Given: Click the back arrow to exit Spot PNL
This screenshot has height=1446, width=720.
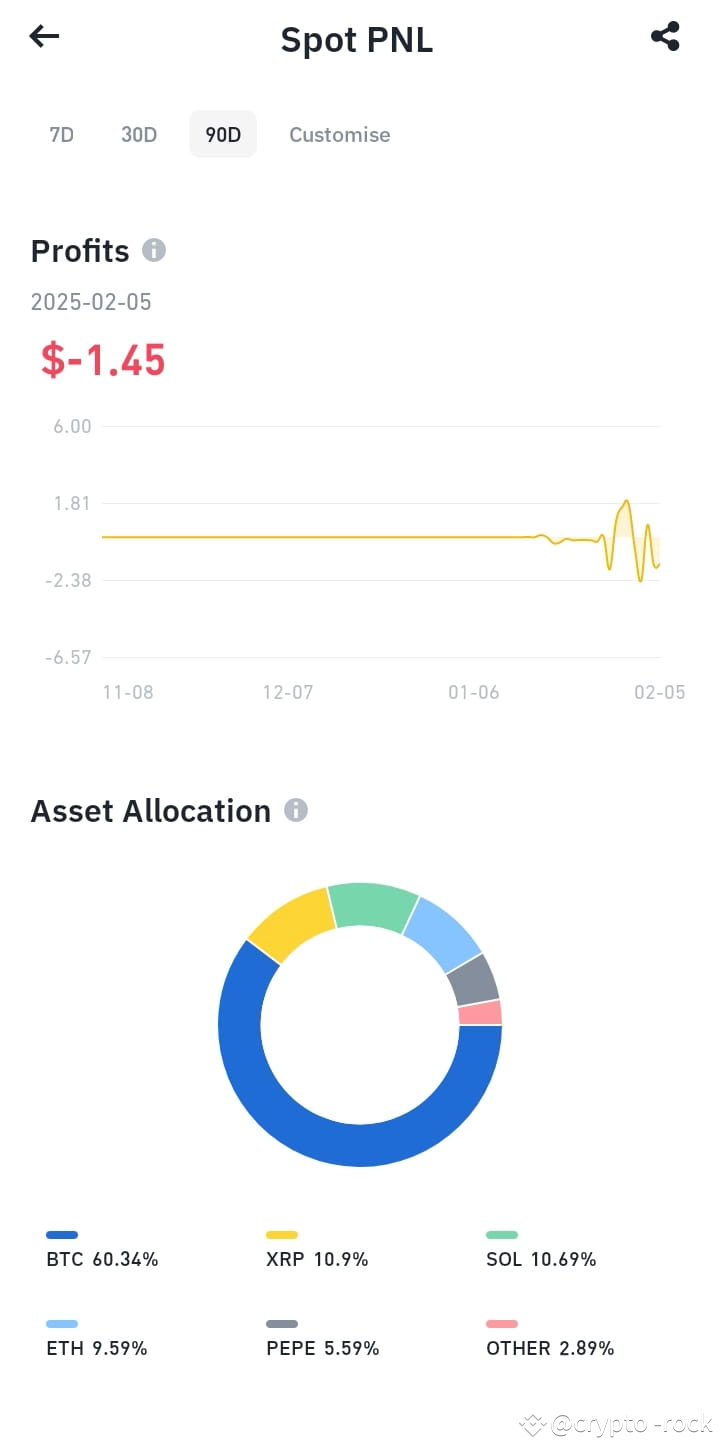Looking at the screenshot, I should click(43, 36).
